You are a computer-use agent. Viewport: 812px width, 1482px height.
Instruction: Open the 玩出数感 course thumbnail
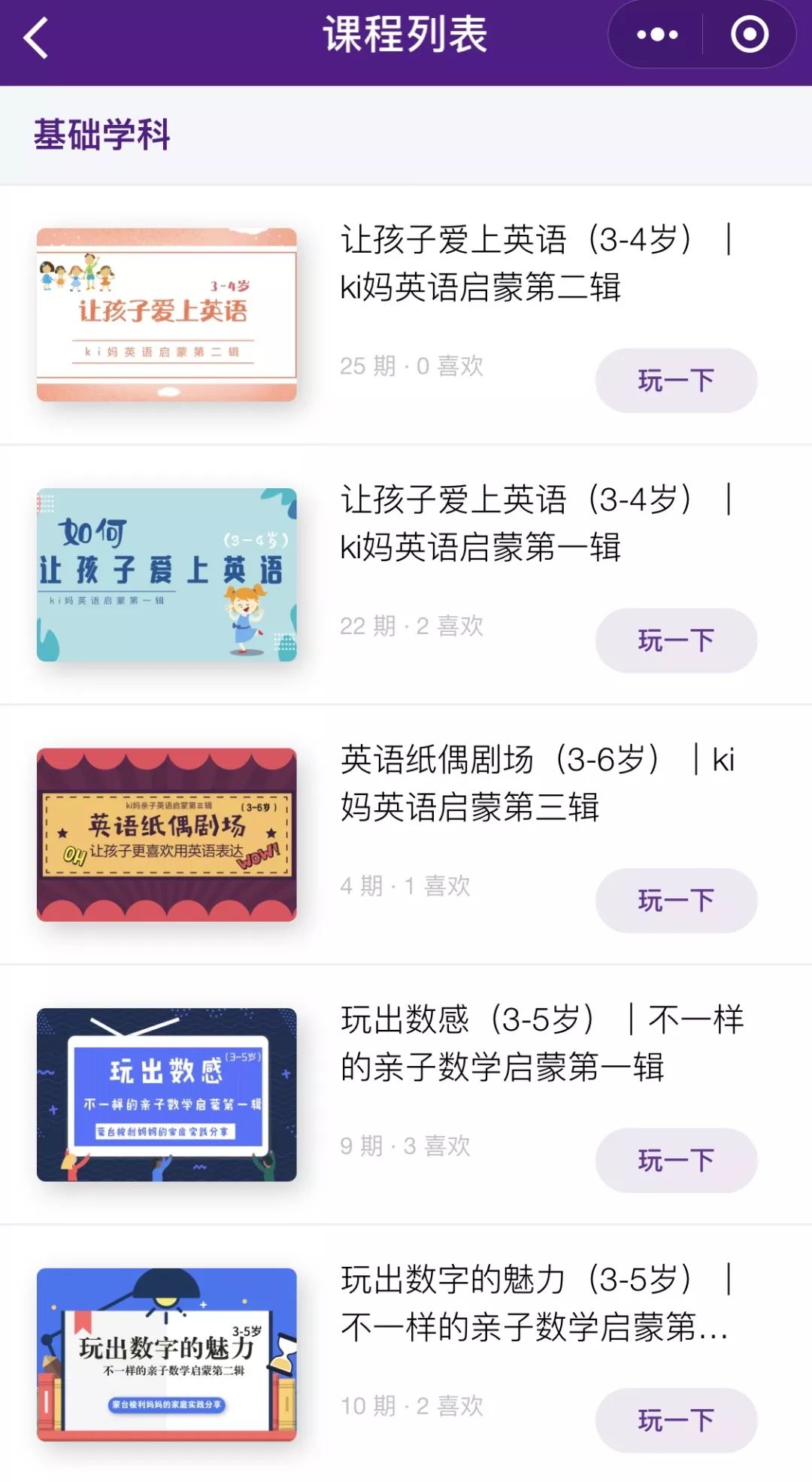click(167, 1095)
